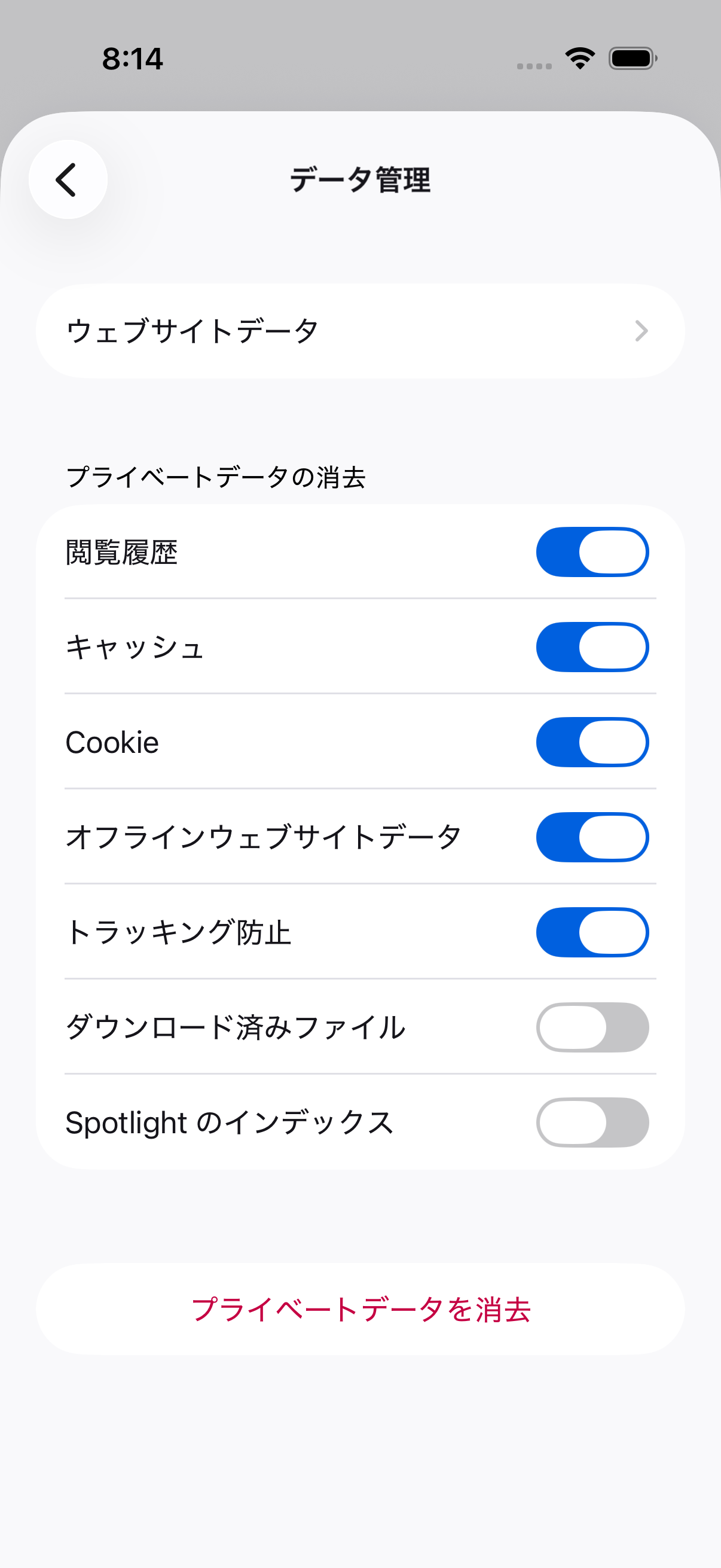Disable the トラッキング防止 switch
The image size is (721, 1568).
[x=591, y=932]
